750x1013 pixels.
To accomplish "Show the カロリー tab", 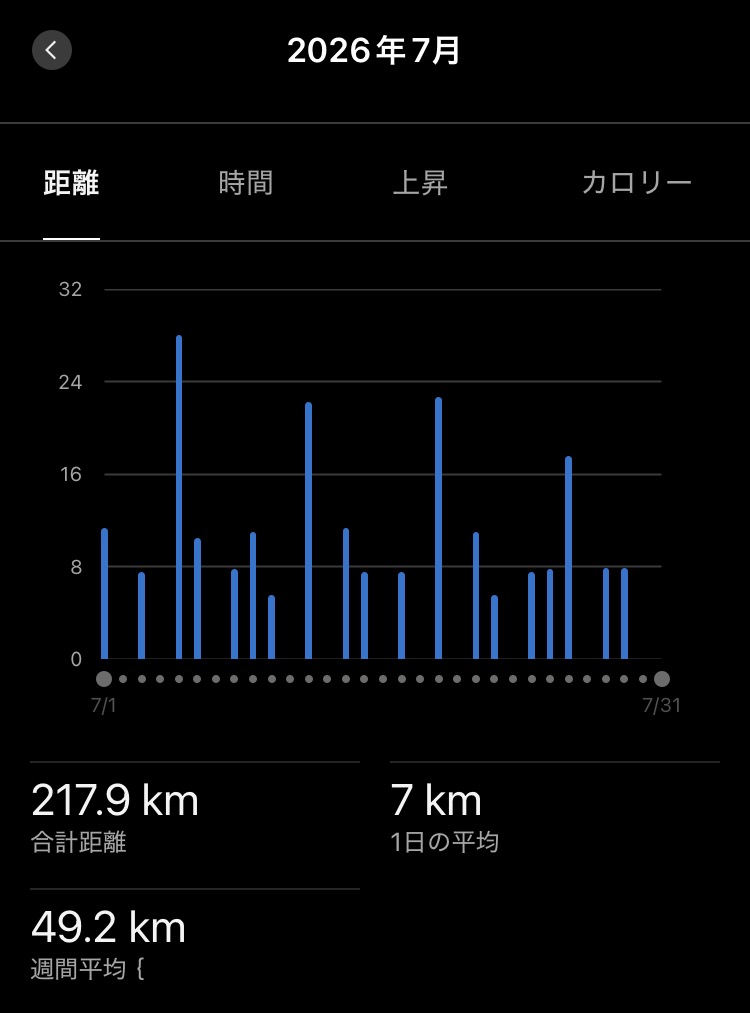I will pyautogui.click(x=636, y=183).
